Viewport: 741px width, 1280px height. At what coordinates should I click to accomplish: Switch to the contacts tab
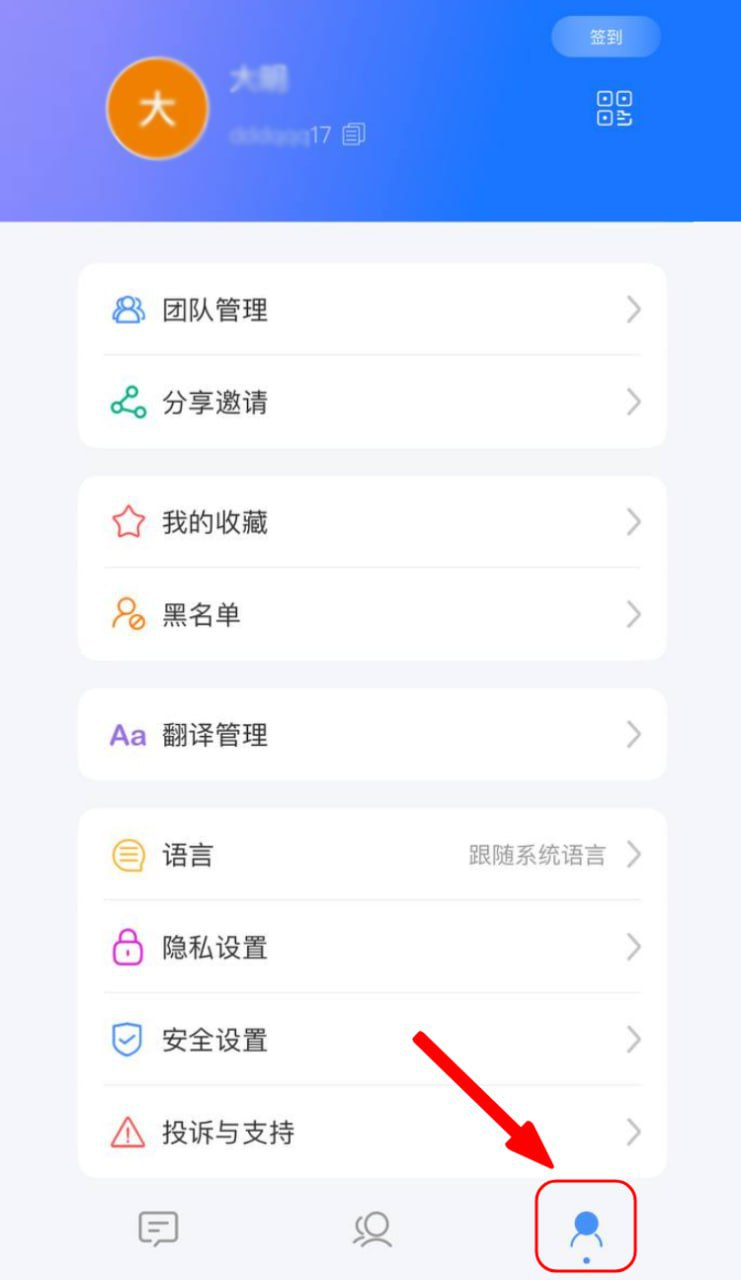tap(372, 1227)
